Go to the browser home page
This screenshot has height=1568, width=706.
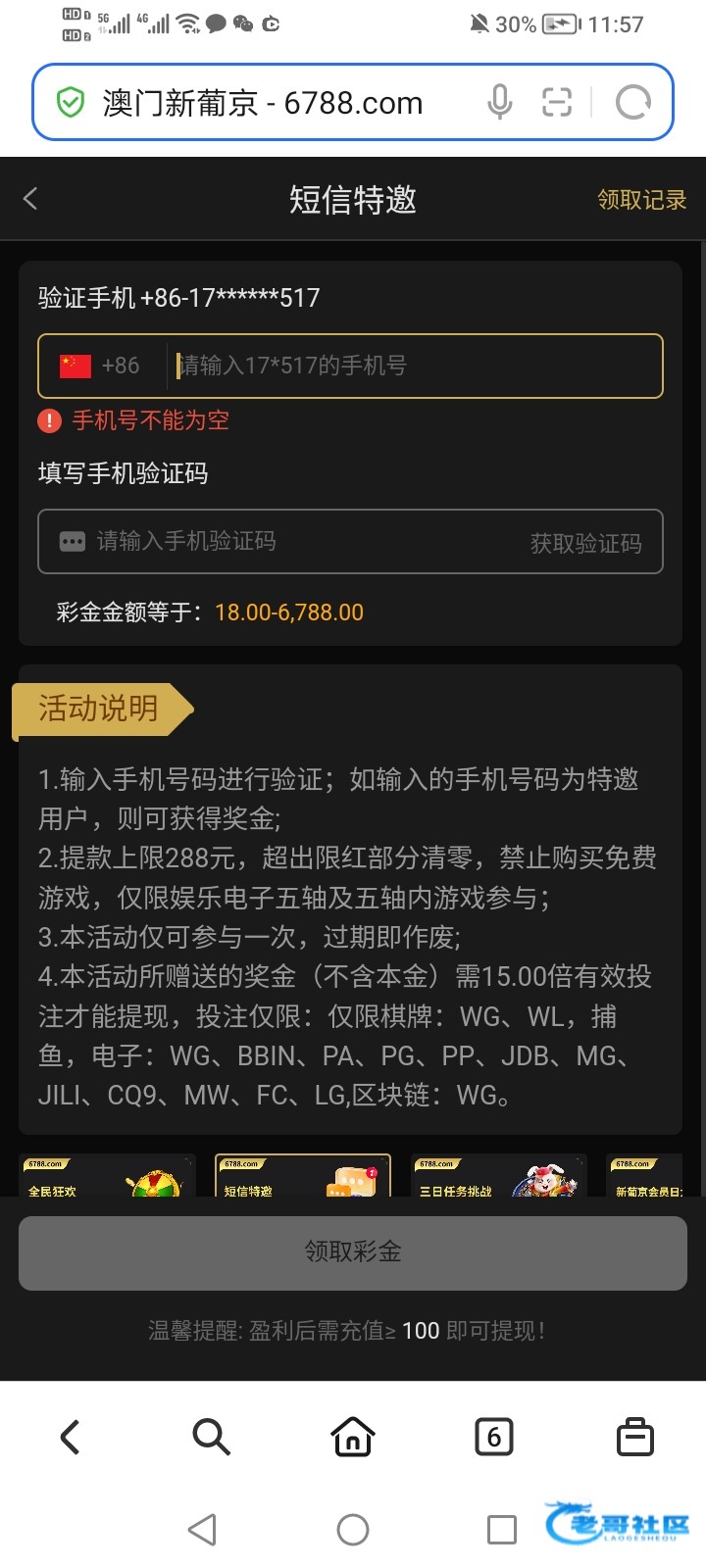coord(353,1437)
